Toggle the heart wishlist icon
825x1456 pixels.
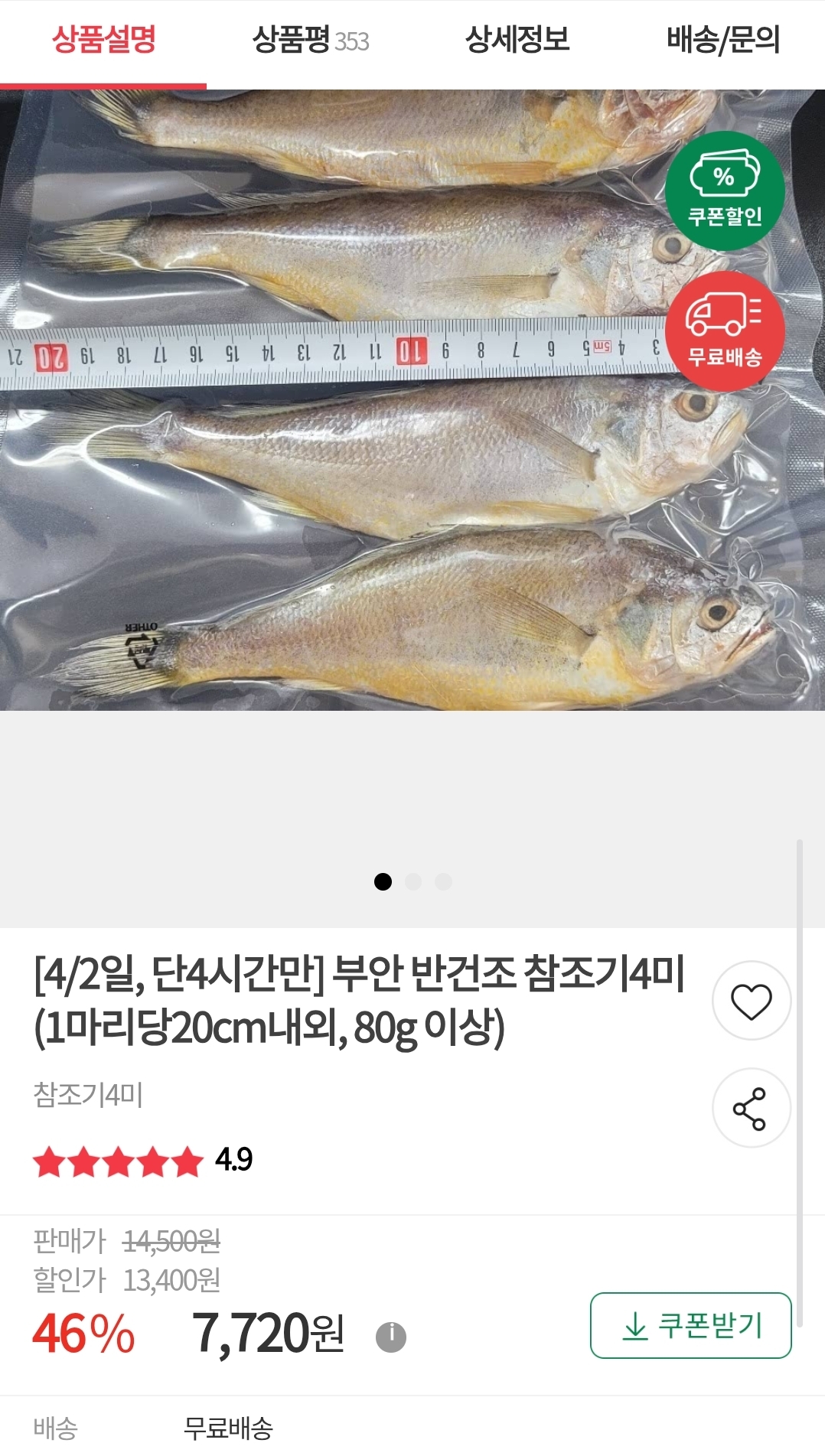(x=752, y=999)
